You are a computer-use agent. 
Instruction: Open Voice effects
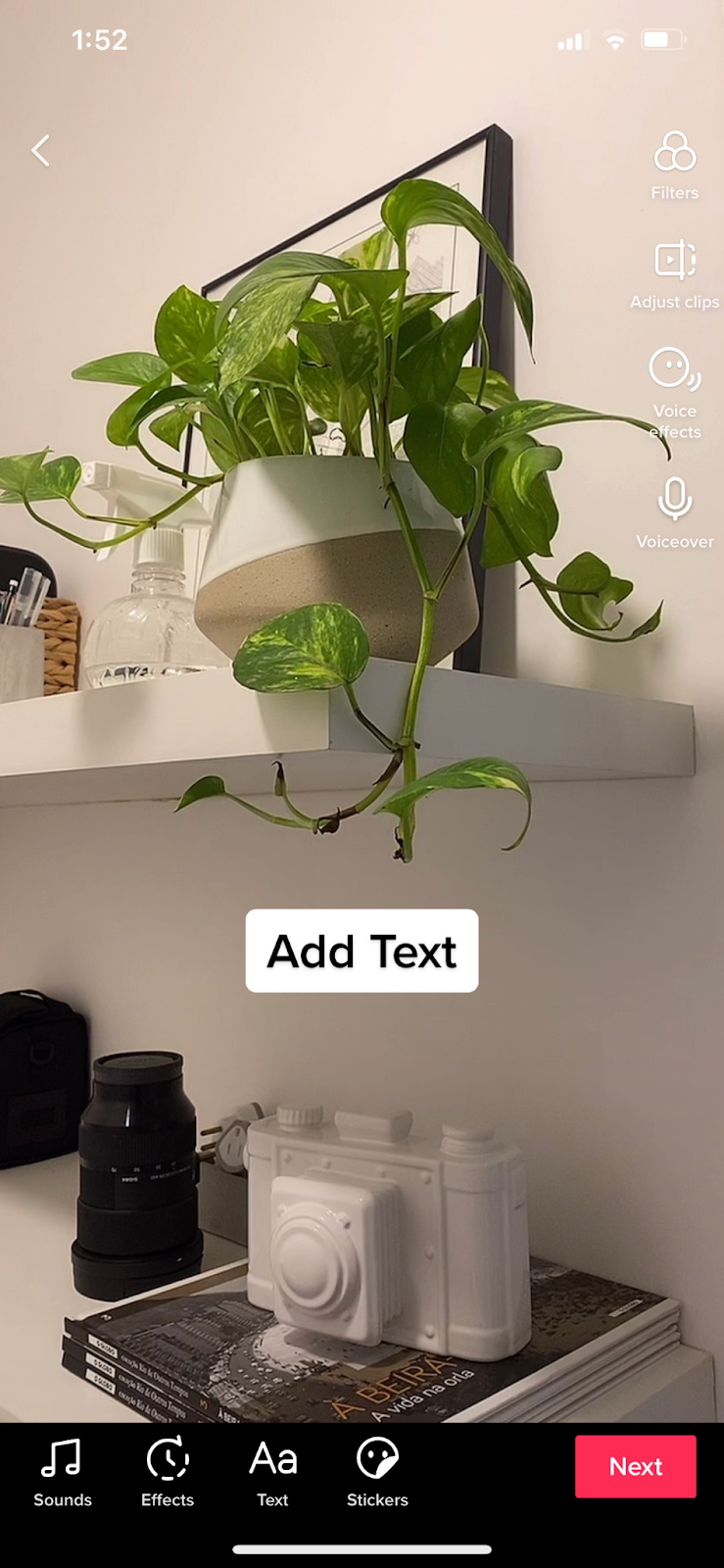point(675,394)
